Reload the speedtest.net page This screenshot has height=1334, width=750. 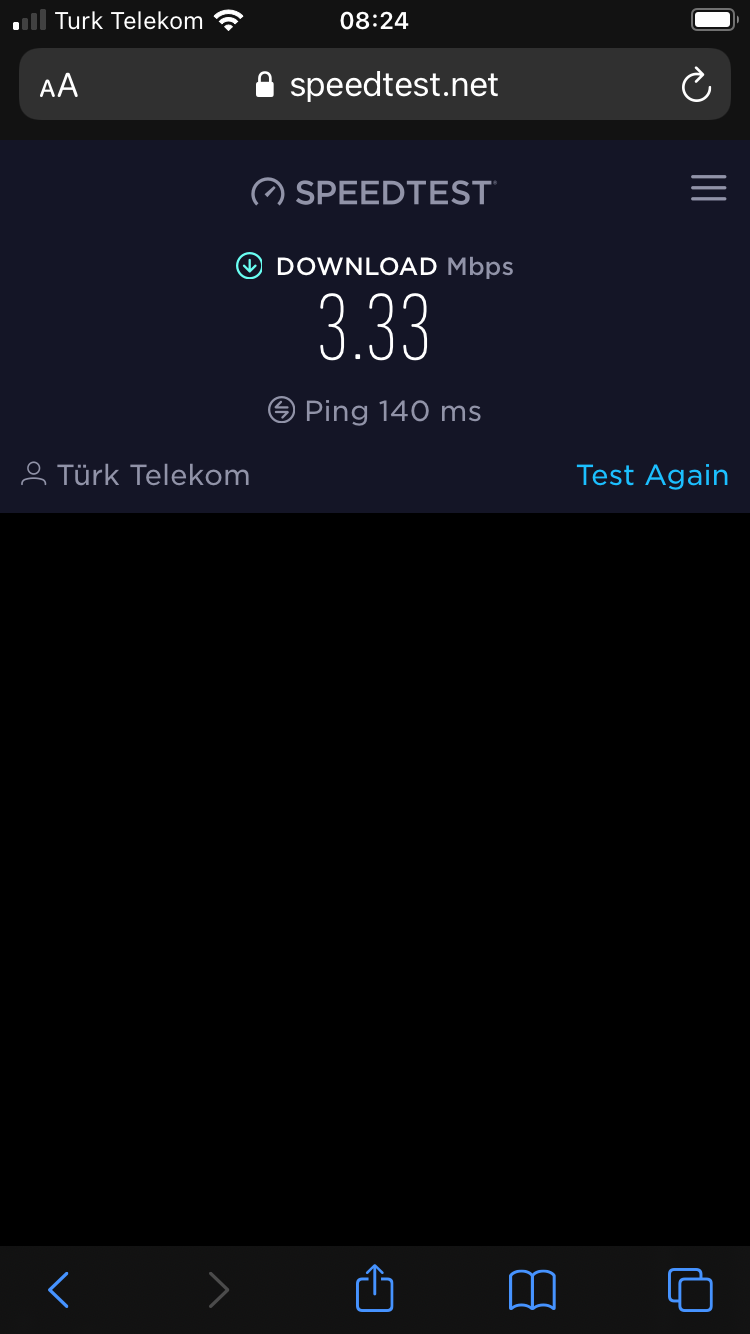click(x=695, y=86)
